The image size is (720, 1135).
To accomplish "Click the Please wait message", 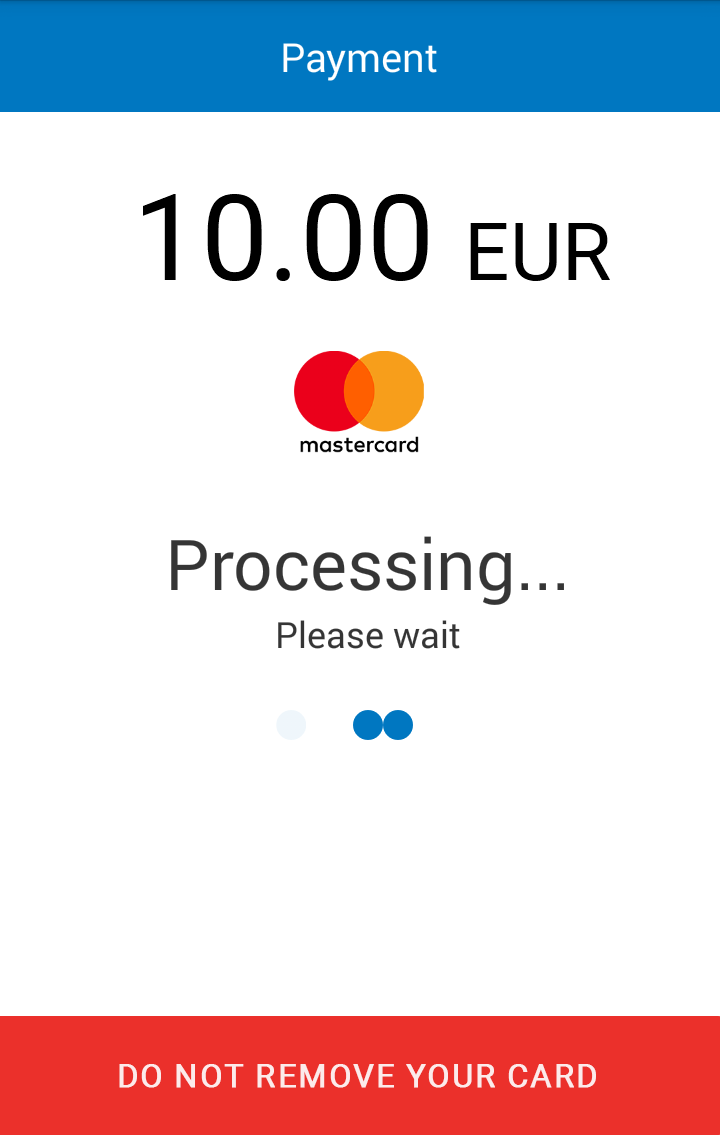I will coord(367,634).
